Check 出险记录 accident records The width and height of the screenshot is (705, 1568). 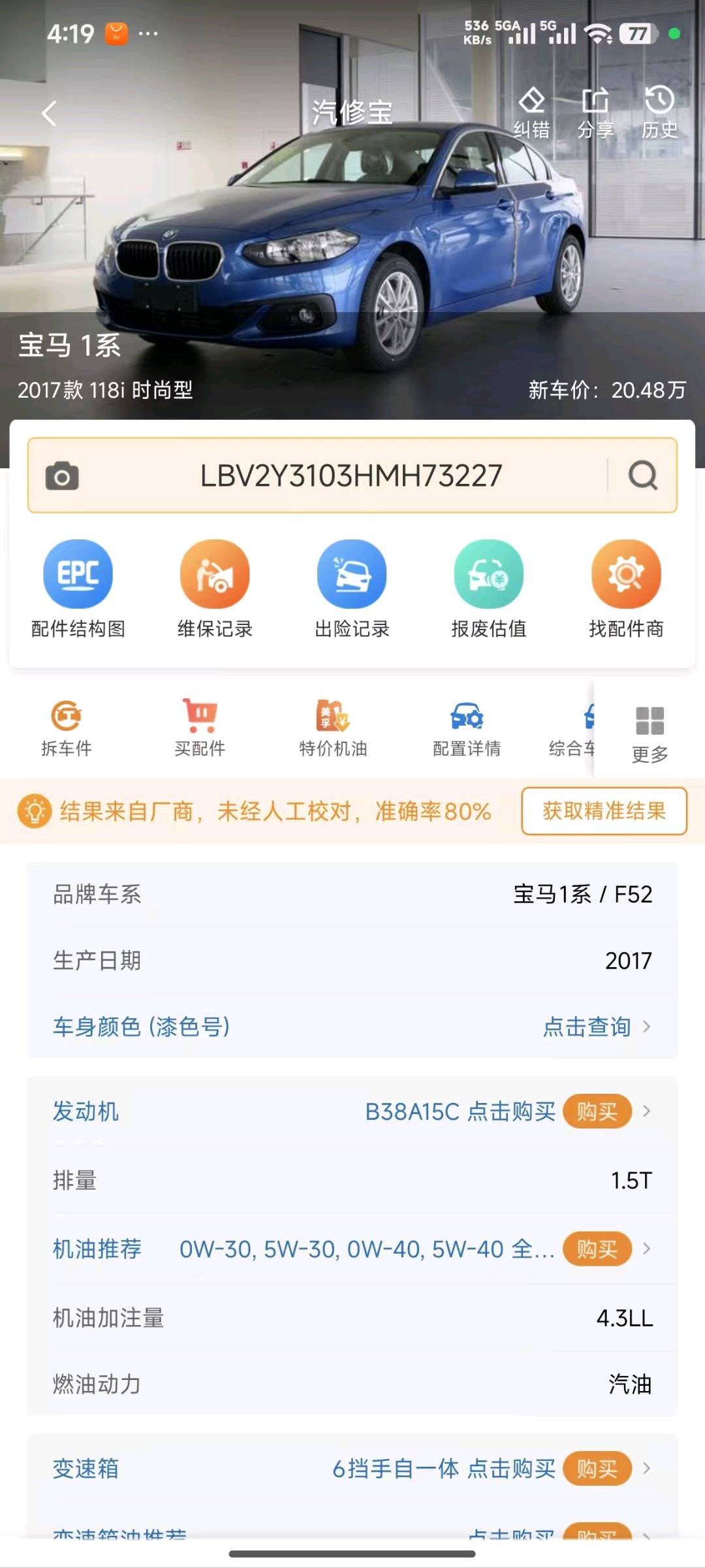352,589
